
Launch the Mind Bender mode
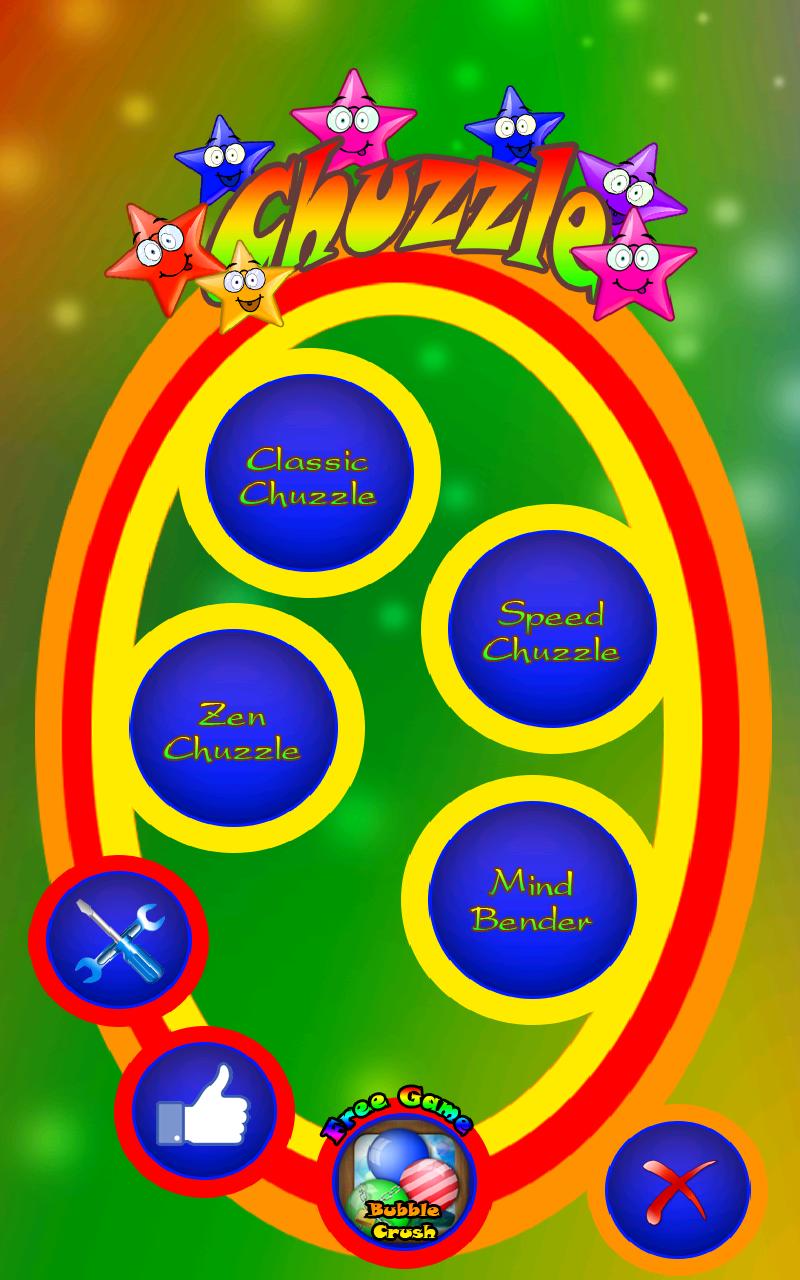(x=532, y=898)
